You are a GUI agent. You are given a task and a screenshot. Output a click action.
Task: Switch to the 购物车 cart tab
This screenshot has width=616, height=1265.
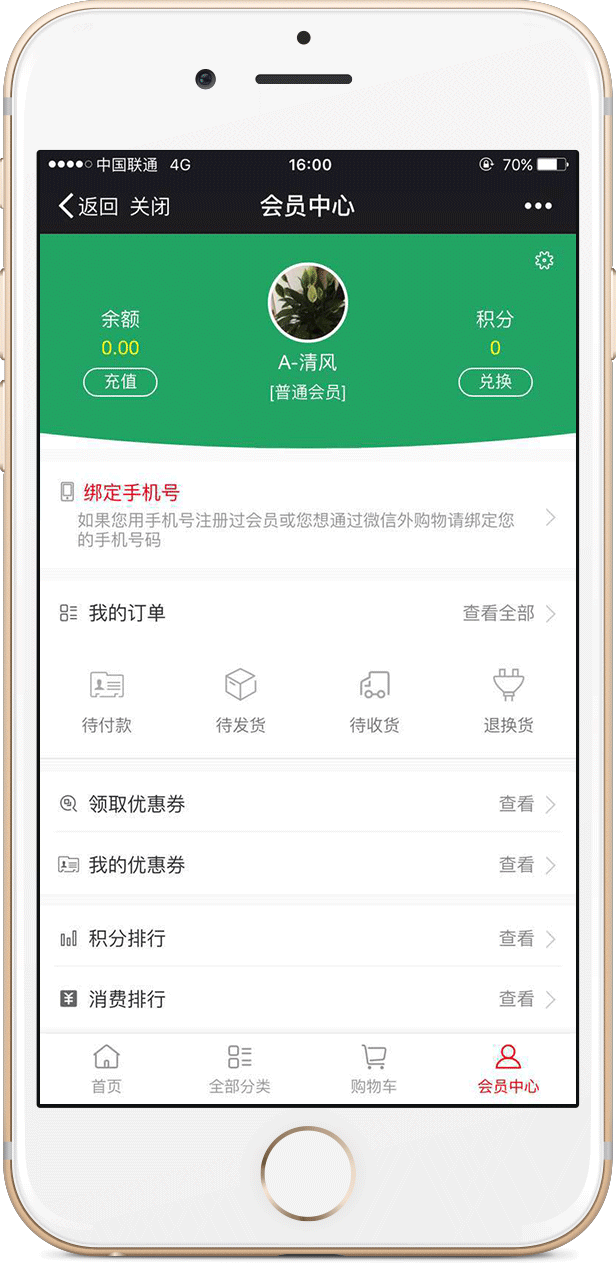point(374,1069)
